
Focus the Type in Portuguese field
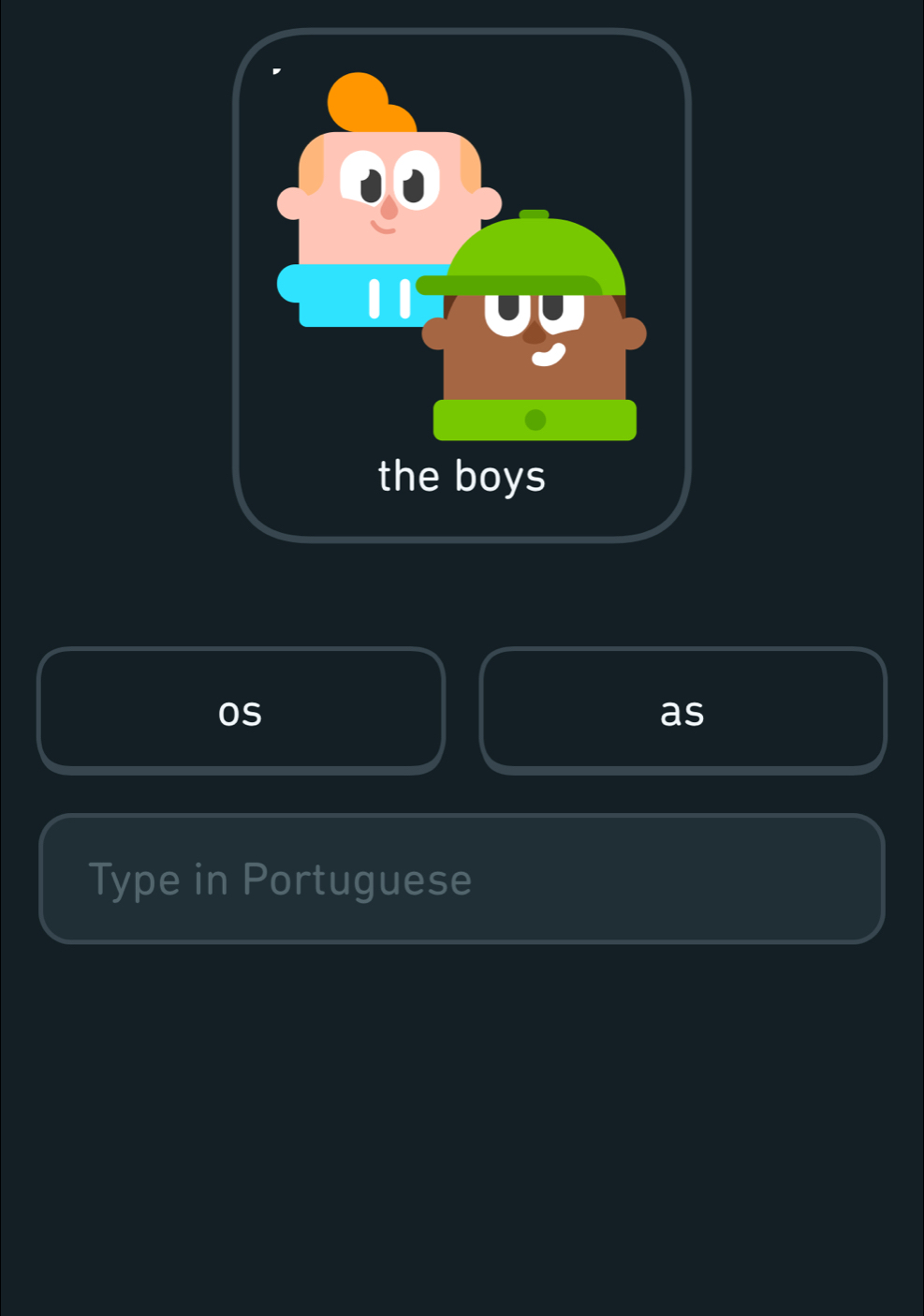pos(462,879)
